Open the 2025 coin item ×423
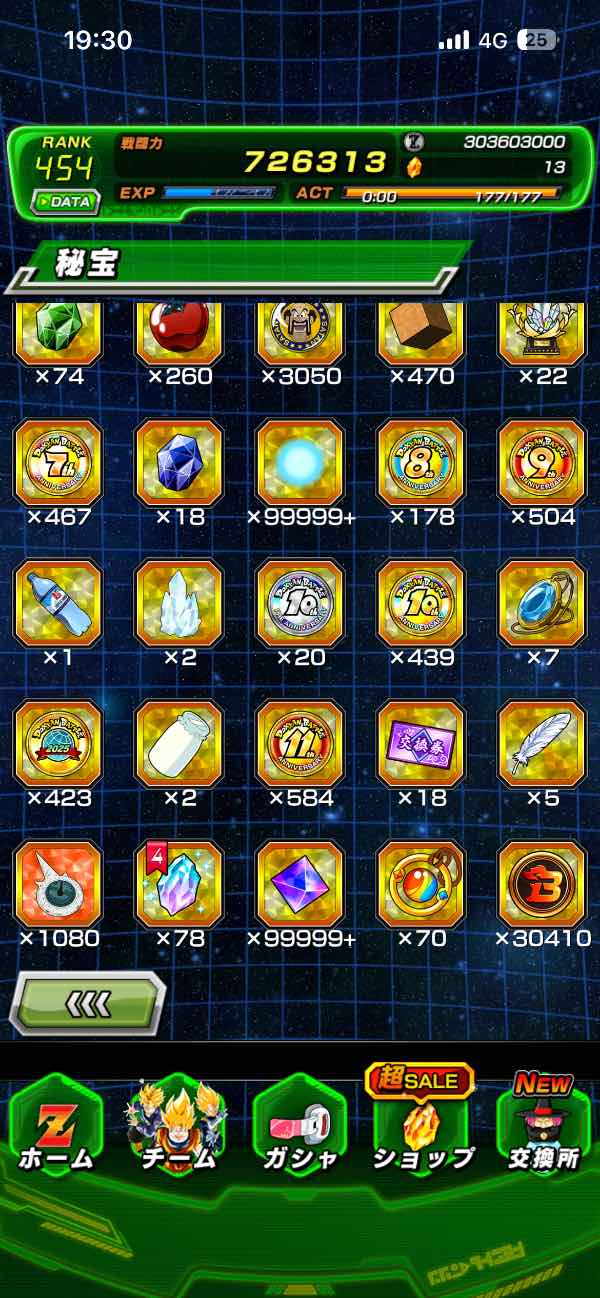The width and height of the screenshot is (600, 1298). click(58, 744)
